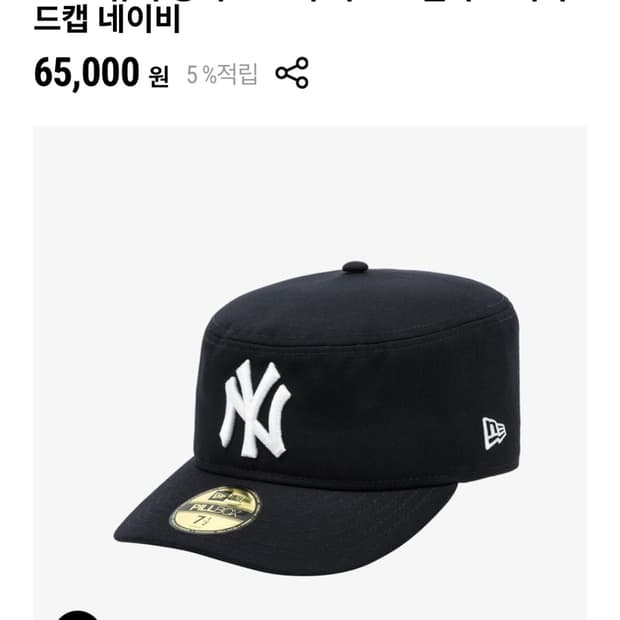
Task: Open the navy NY cap product image
Action: click(x=310, y=373)
